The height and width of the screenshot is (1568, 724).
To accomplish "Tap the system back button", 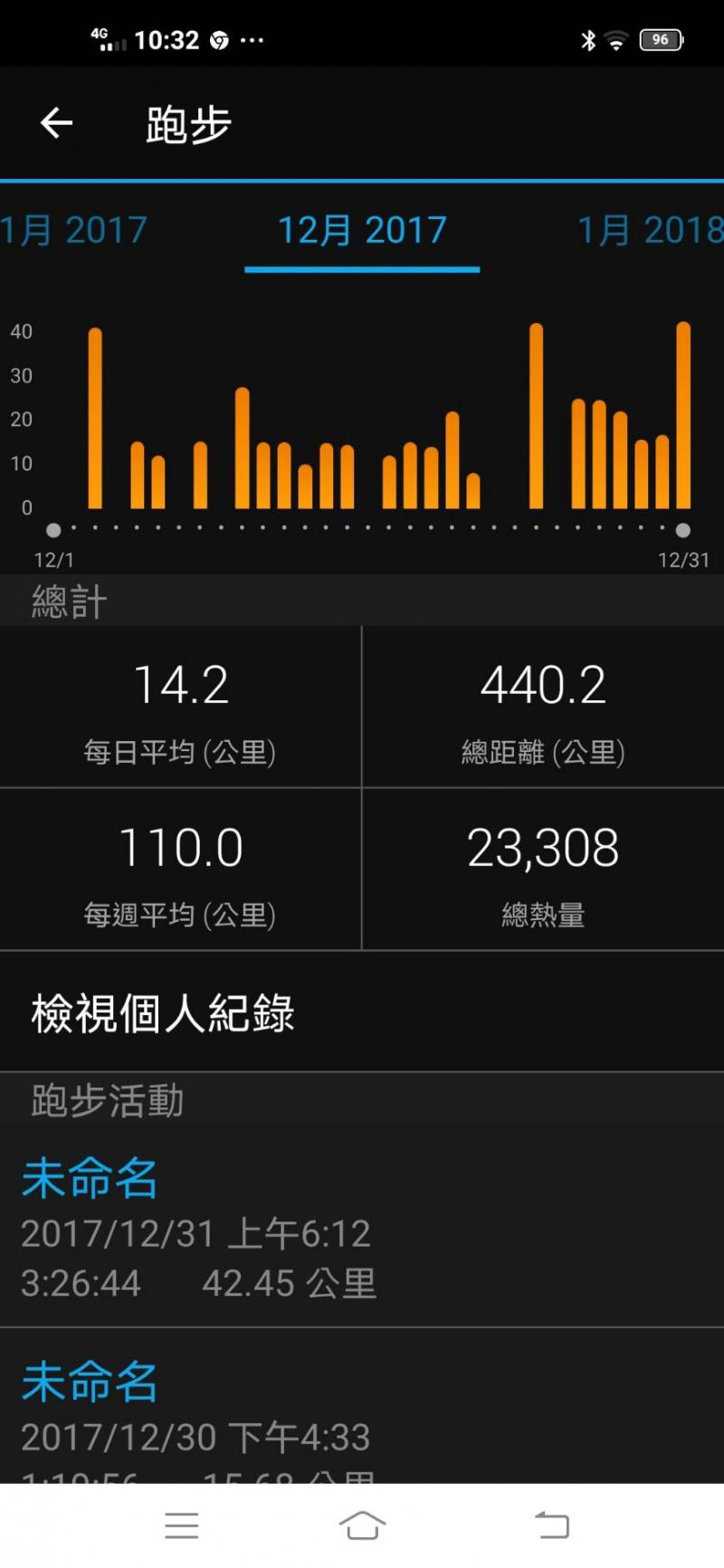I will pos(551,1525).
